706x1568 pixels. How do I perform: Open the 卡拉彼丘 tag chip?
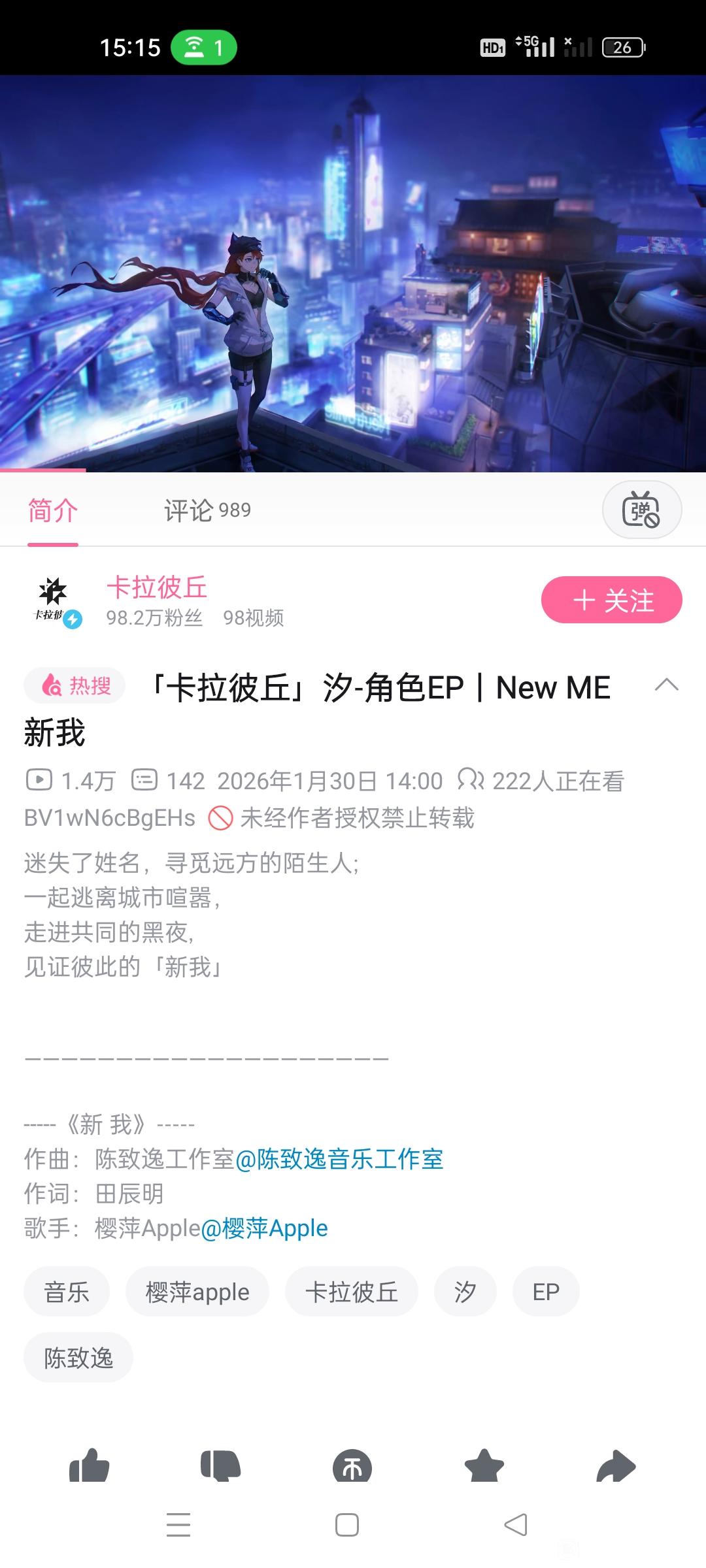click(x=352, y=1292)
